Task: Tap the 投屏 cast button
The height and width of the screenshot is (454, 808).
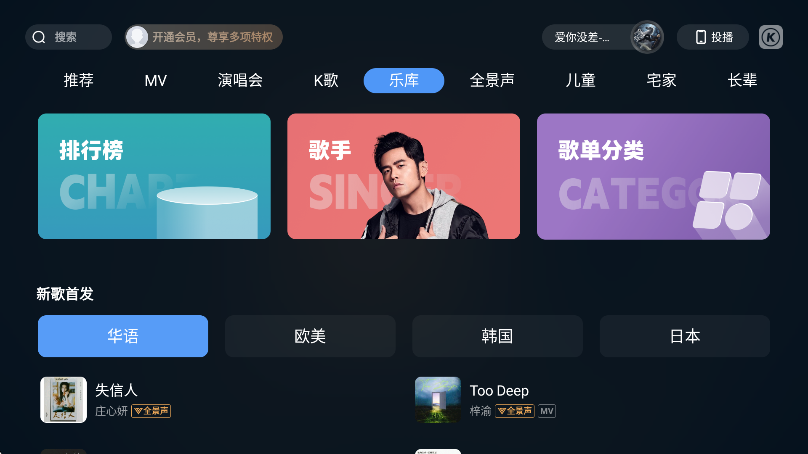Action: coord(712,37)
